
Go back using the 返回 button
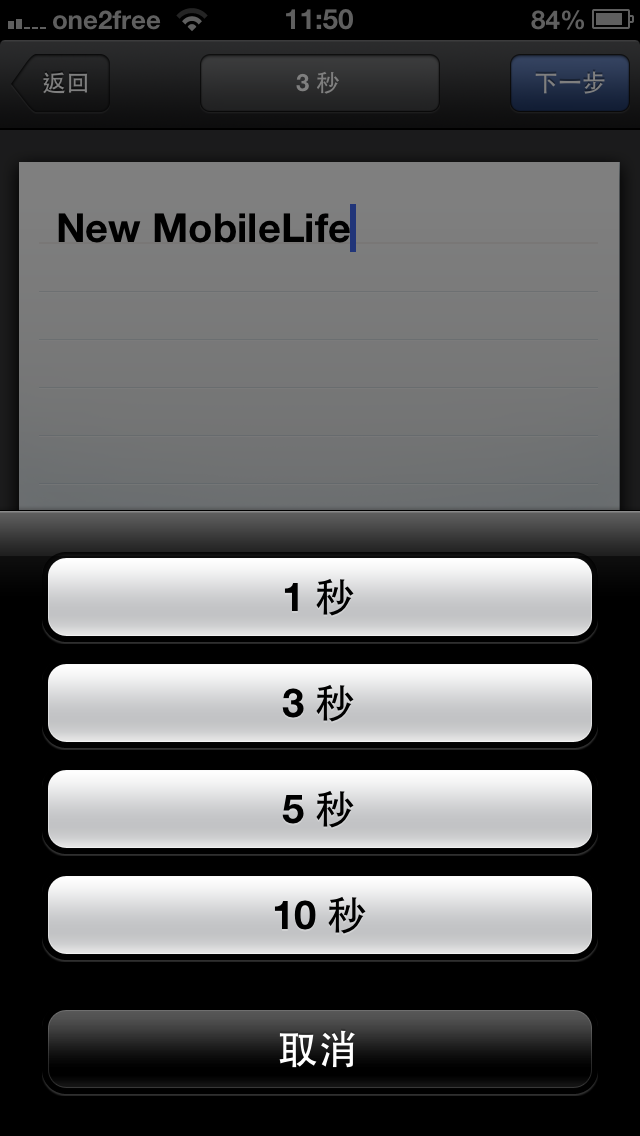[63, 83]
